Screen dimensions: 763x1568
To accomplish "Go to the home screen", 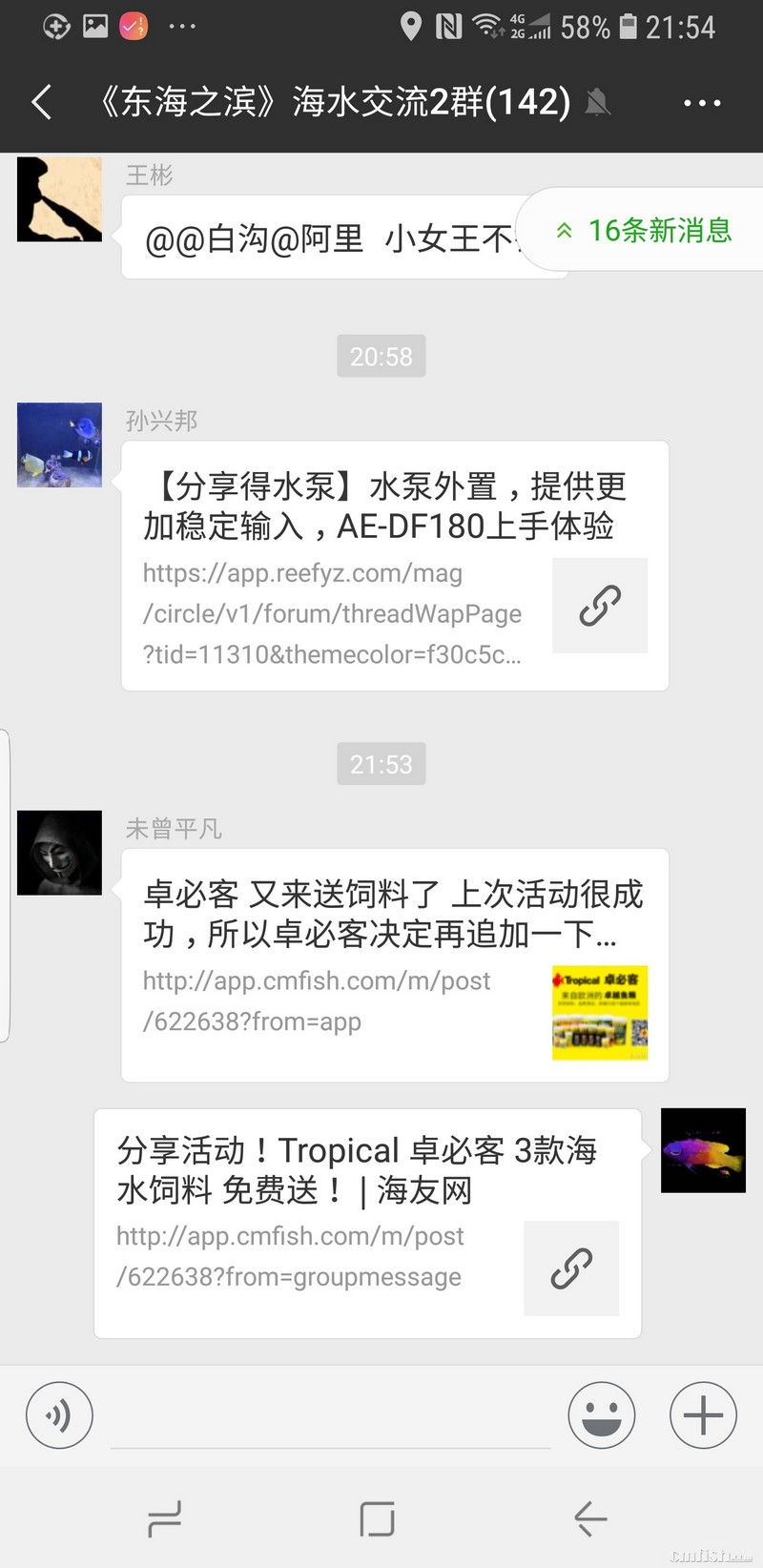I will tap(378, 1518).
